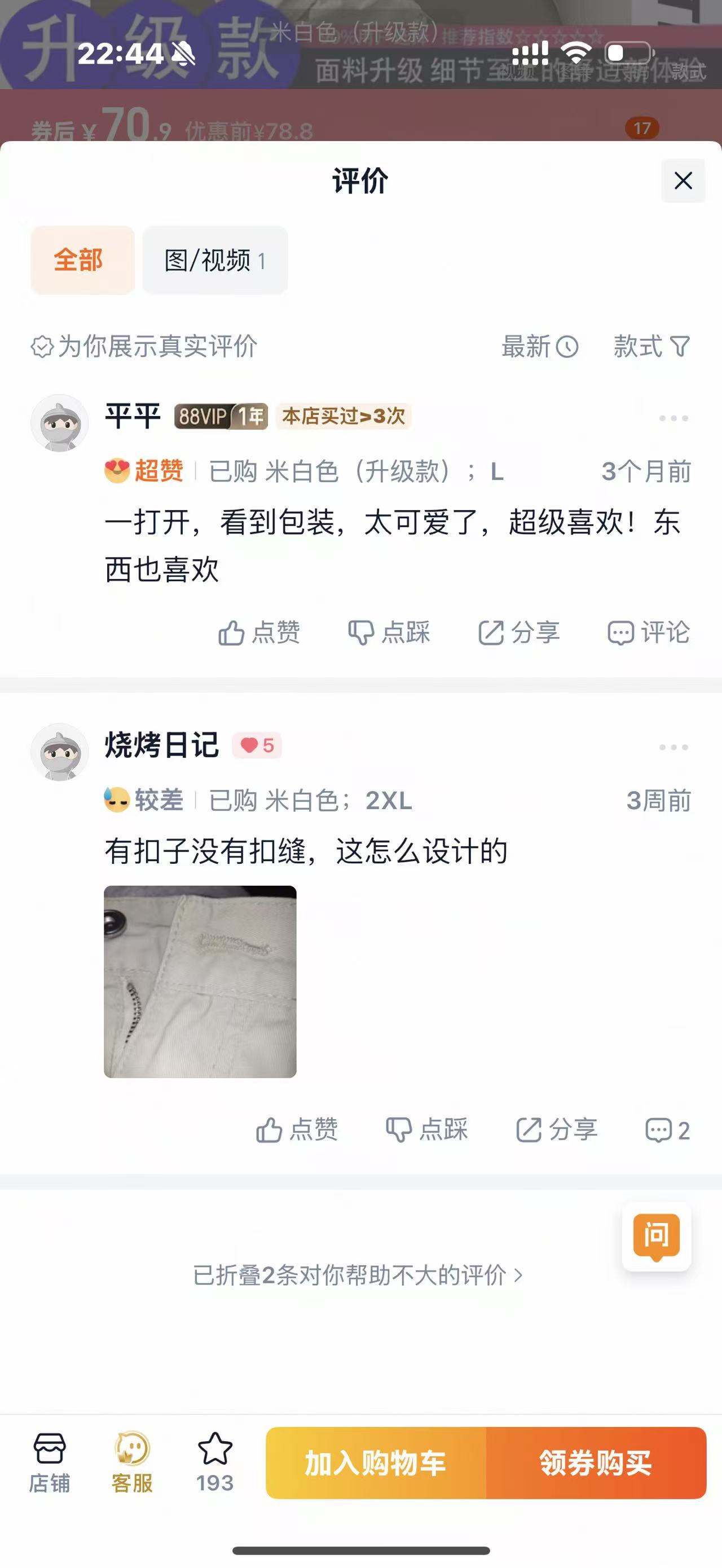
Task: Toggle like on 烧烤日记's review
Action: pyautogui.click(x=300, y=1129)
